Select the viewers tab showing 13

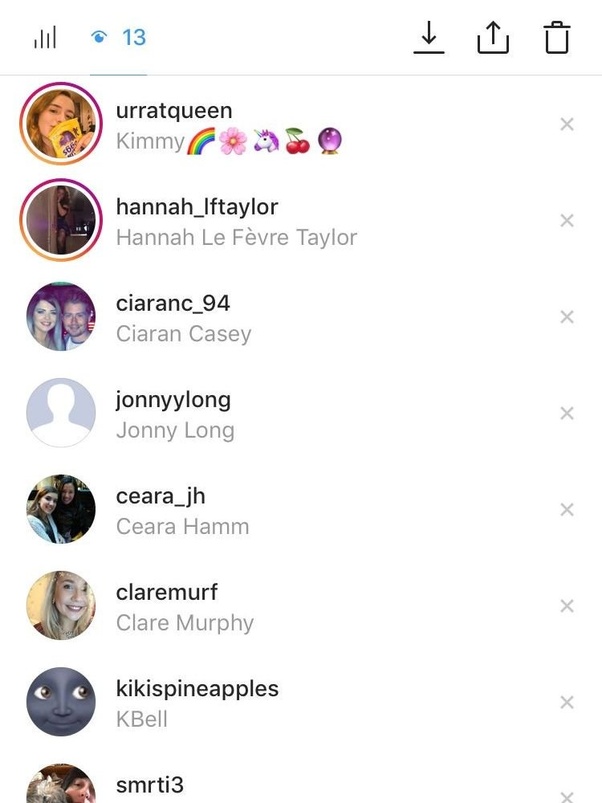click(x=118, y=37)
